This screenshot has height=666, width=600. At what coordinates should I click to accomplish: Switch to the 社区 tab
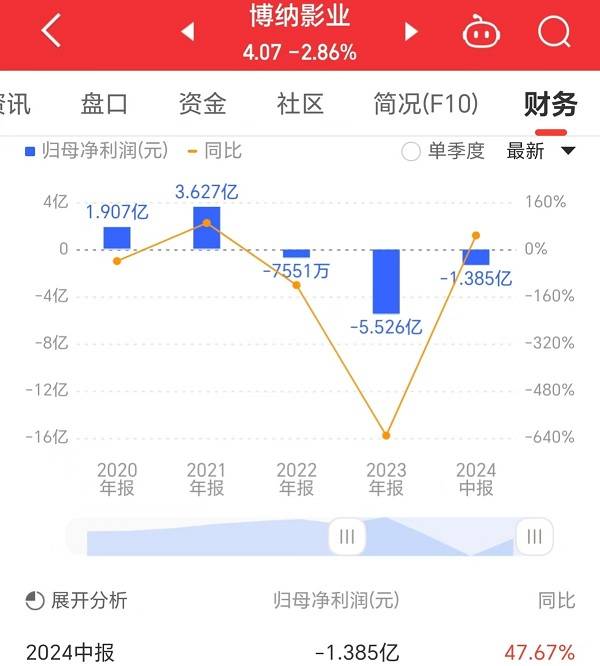tap(301, 104)
